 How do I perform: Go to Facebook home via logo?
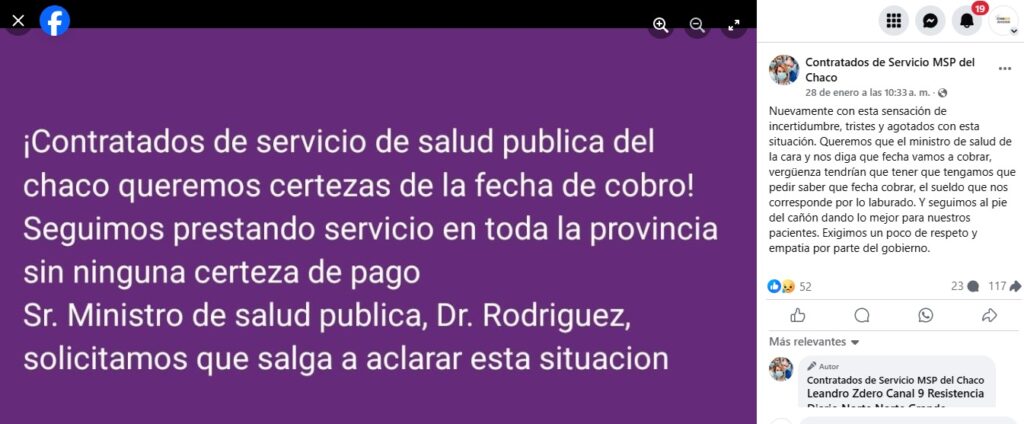point(55,20)
